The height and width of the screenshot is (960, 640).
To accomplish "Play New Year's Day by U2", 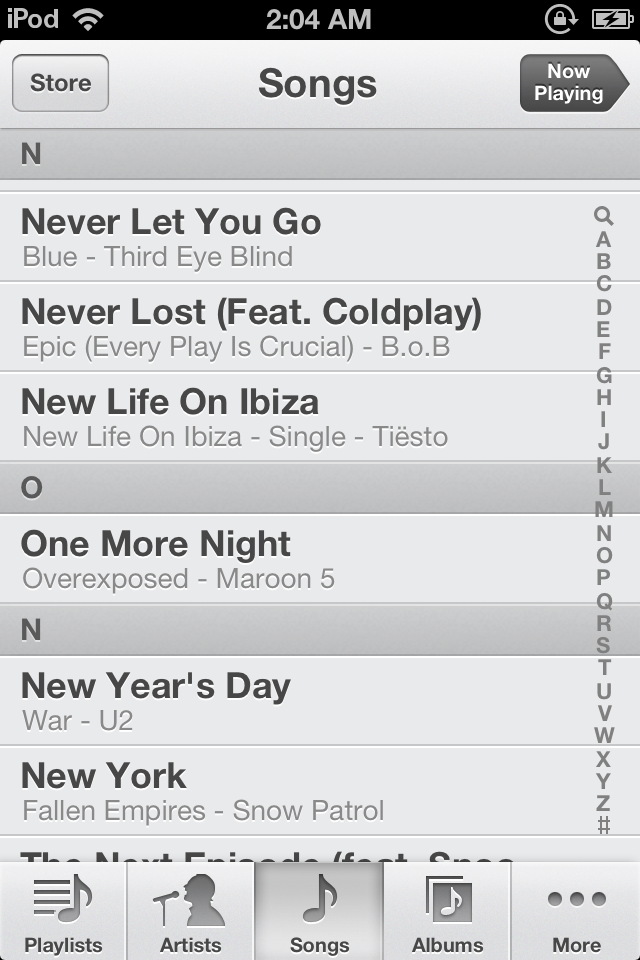I will (294, 701).
